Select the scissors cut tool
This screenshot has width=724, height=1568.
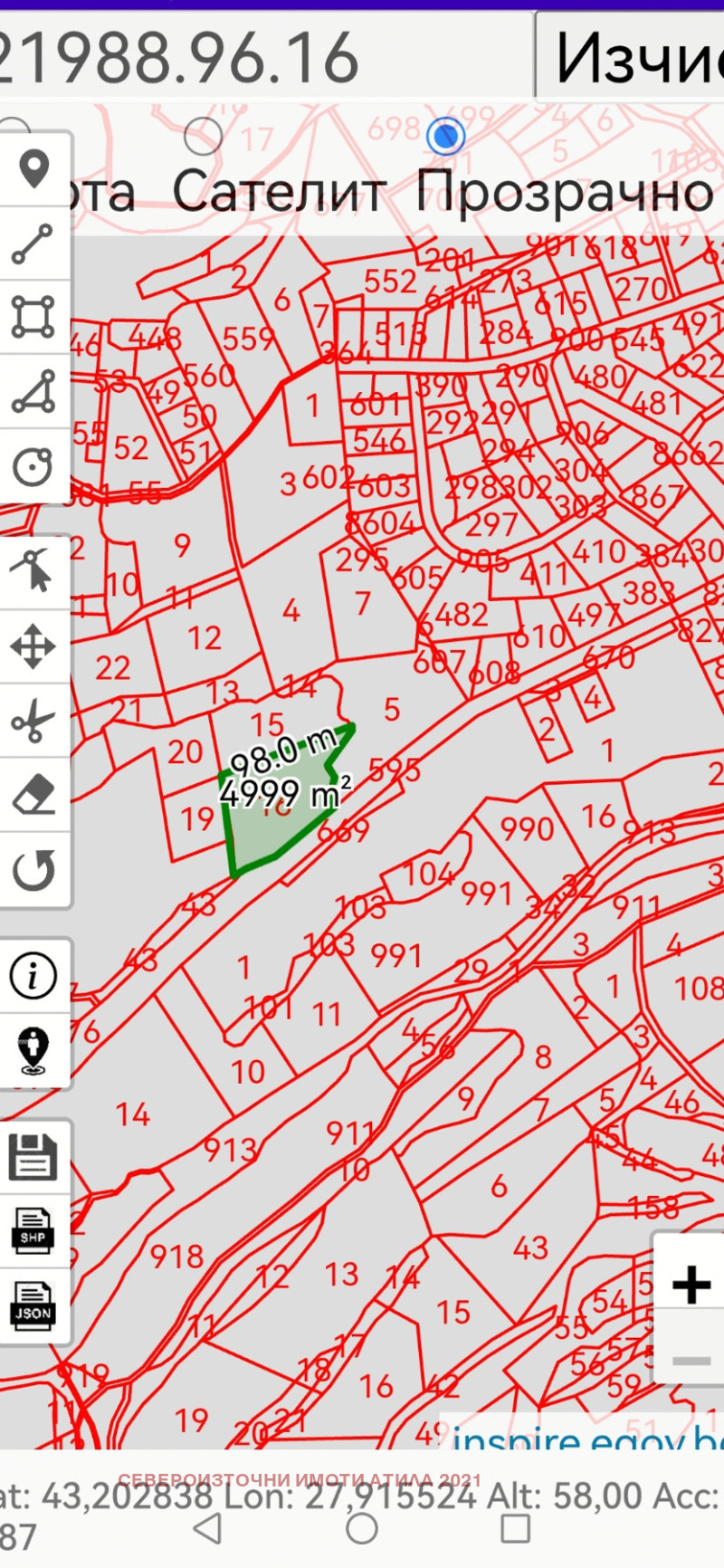(x=33, y=722)
